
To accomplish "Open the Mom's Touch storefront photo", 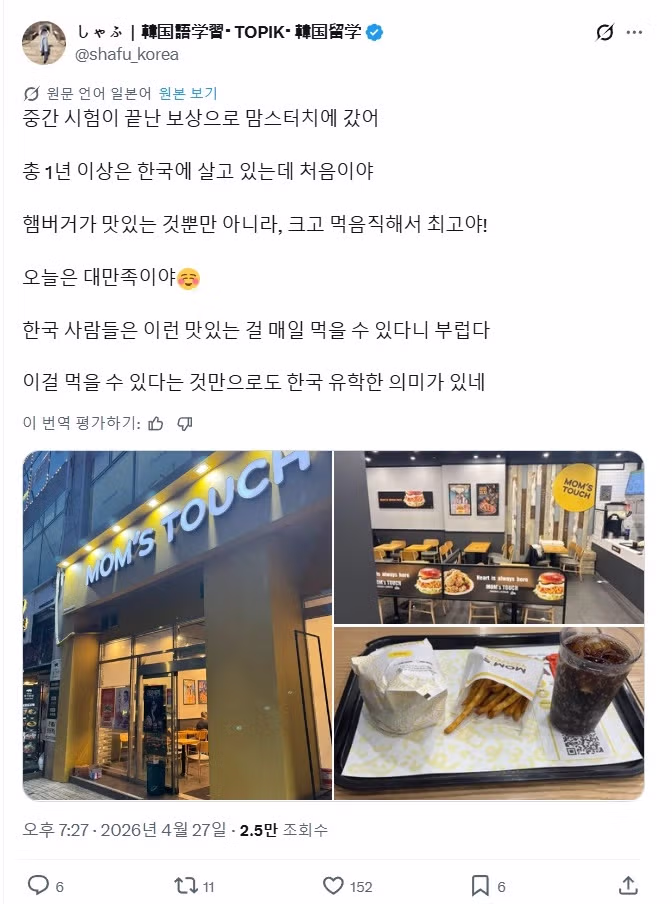I will (x=177, y=625).
